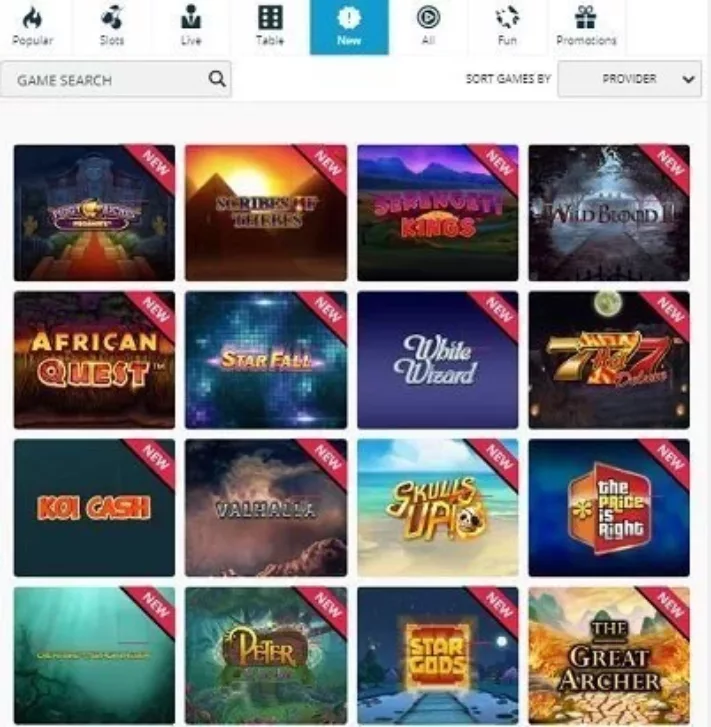Open The Price Is Right game
Viewport: 711px width, 727px height.
(608, 507)
